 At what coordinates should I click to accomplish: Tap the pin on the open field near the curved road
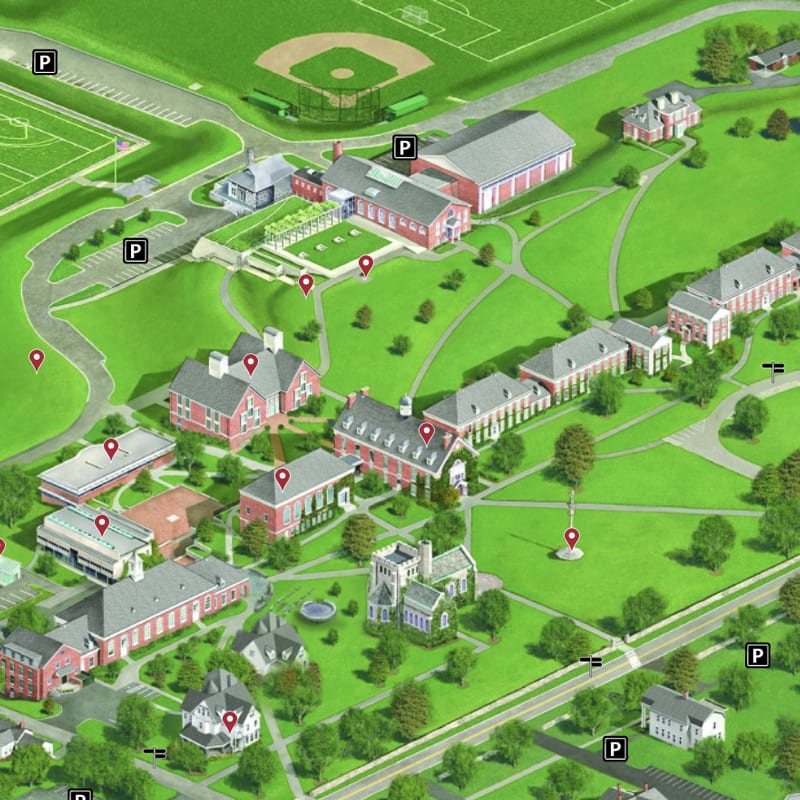point(37,358)
